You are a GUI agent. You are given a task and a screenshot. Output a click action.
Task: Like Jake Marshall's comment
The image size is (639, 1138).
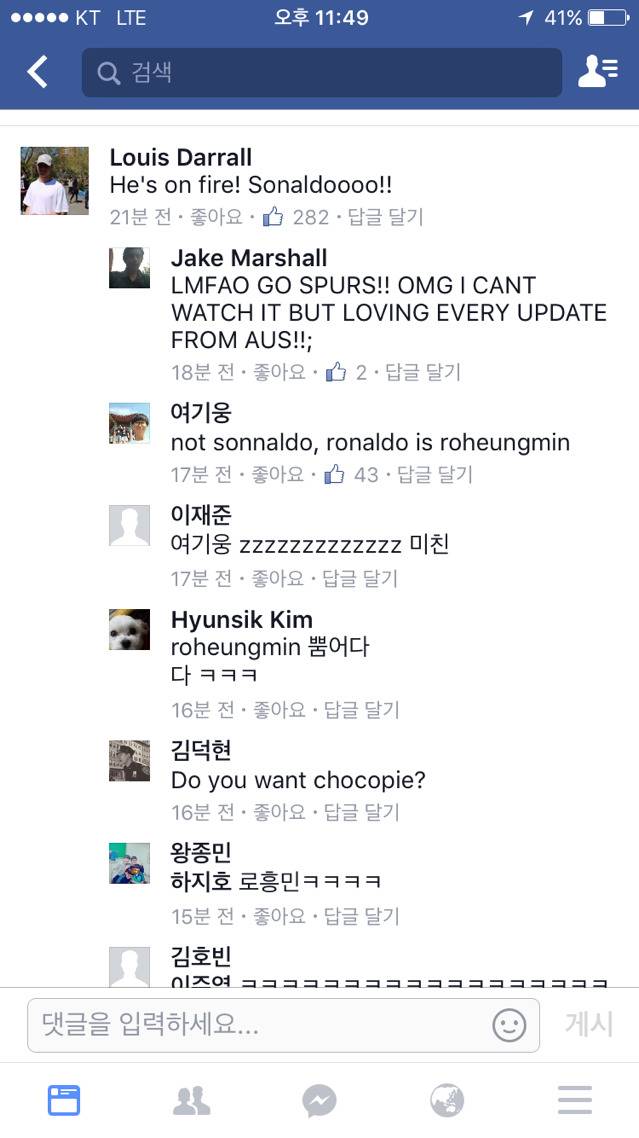coord(278,372)
